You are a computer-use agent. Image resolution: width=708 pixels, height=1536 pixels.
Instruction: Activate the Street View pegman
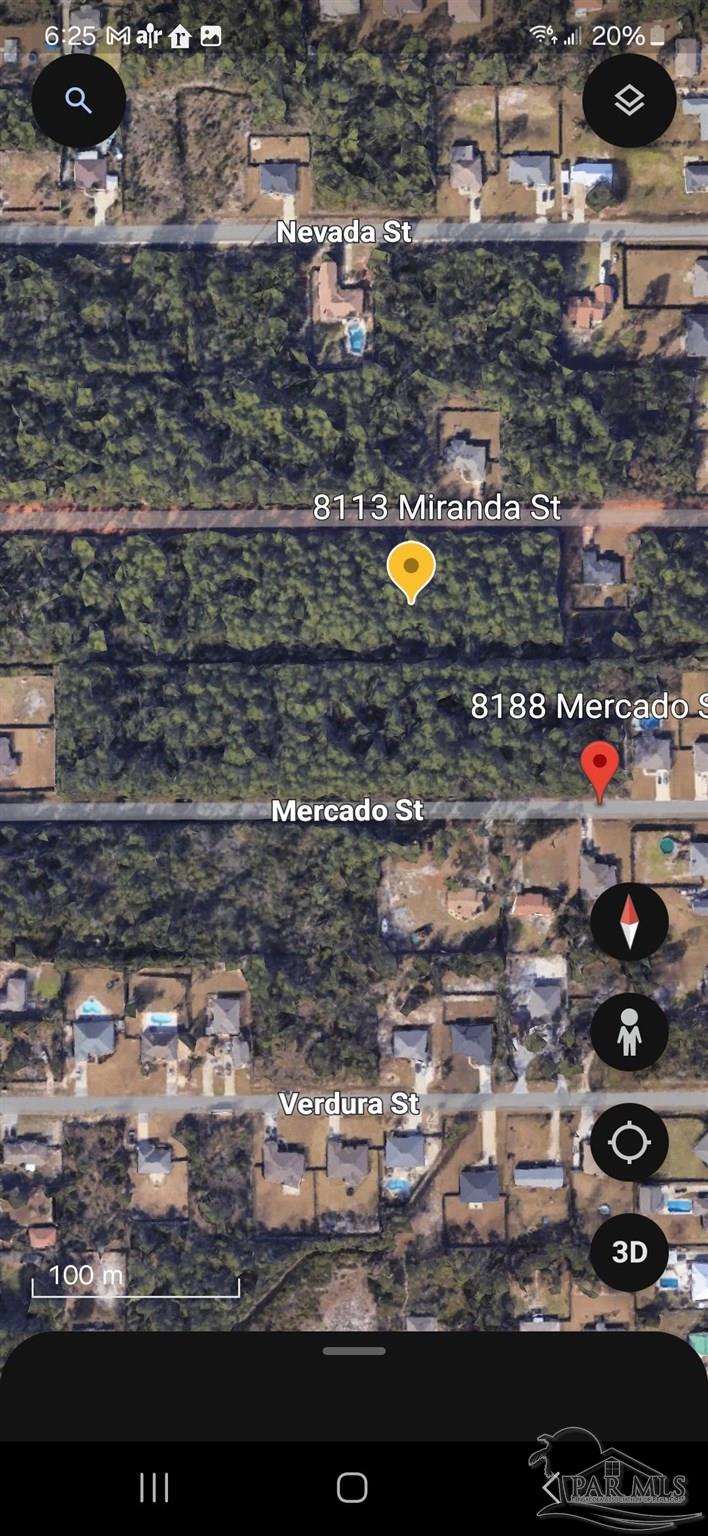(629, 1032)
